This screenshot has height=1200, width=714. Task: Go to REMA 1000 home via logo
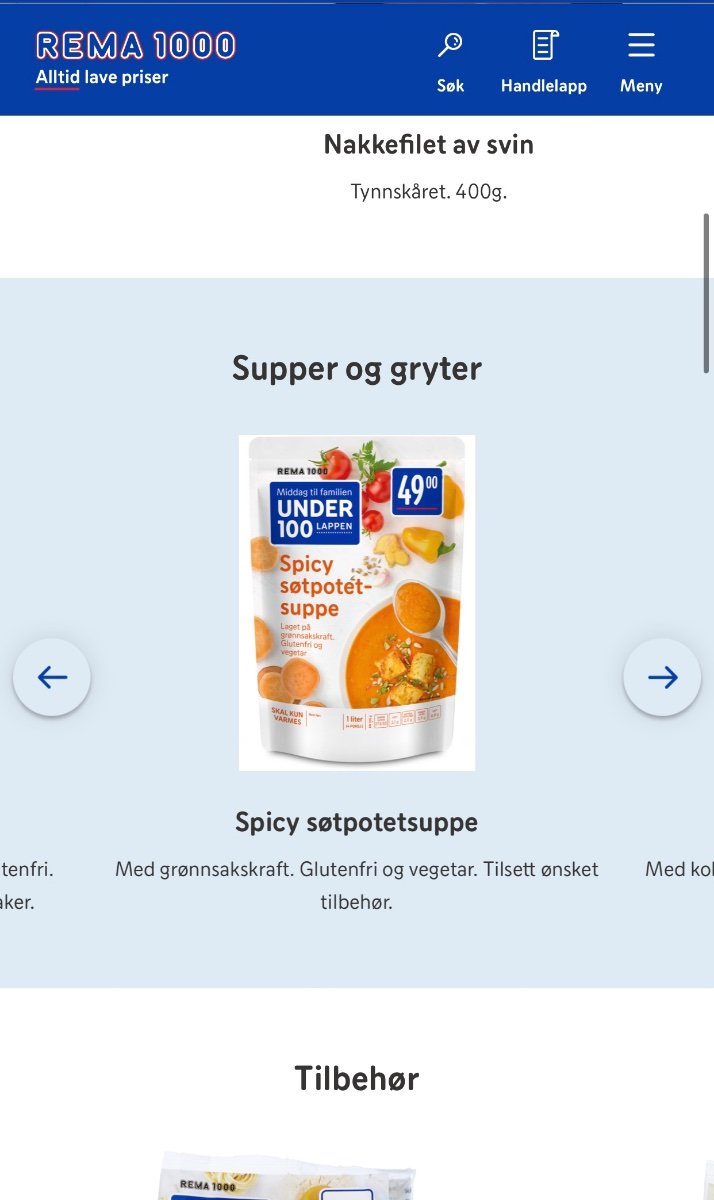pyautogui.click(x=135, y=58)
